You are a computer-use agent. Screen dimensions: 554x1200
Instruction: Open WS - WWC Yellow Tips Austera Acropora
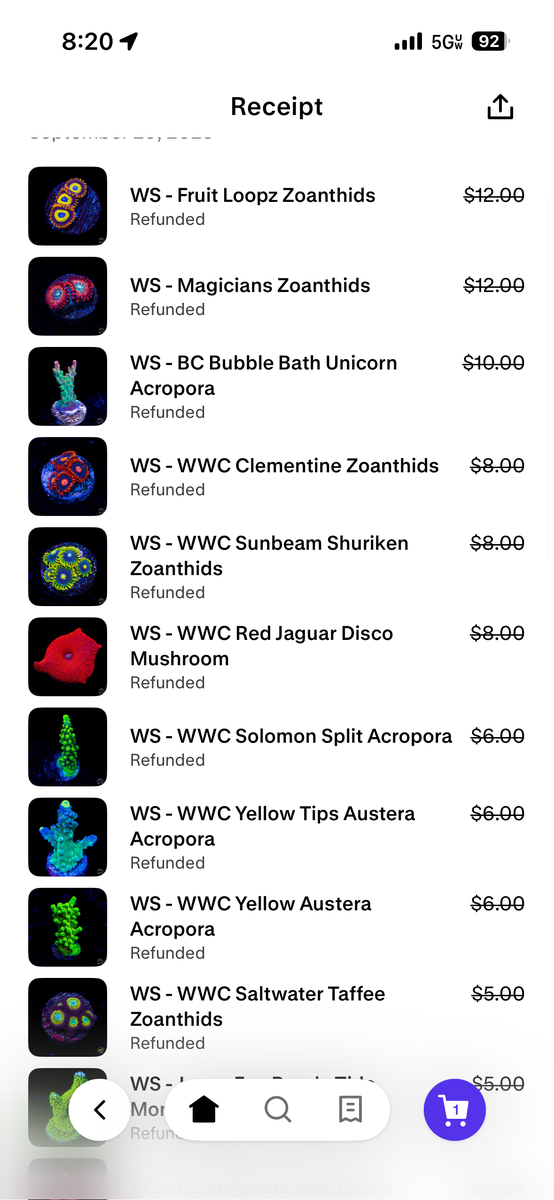[x=277, y=837]
